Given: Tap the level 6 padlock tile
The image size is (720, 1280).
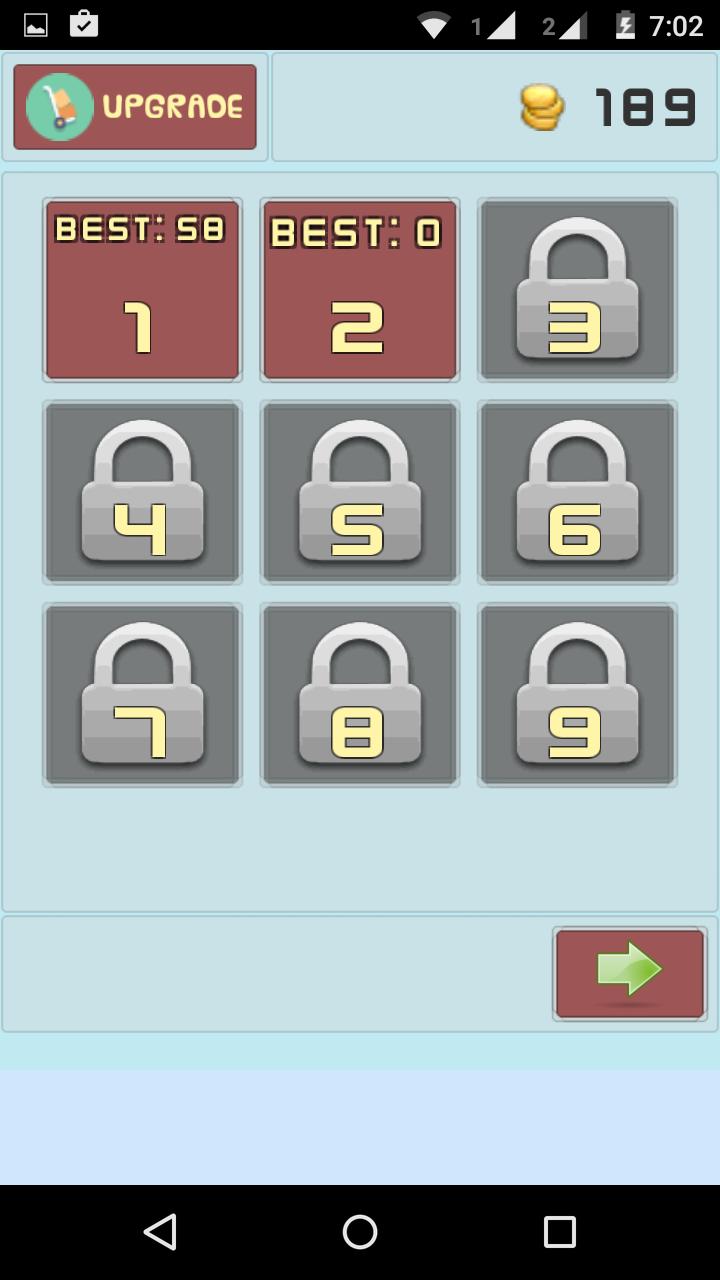Looking at the screenshot, I should coord(577,492).
